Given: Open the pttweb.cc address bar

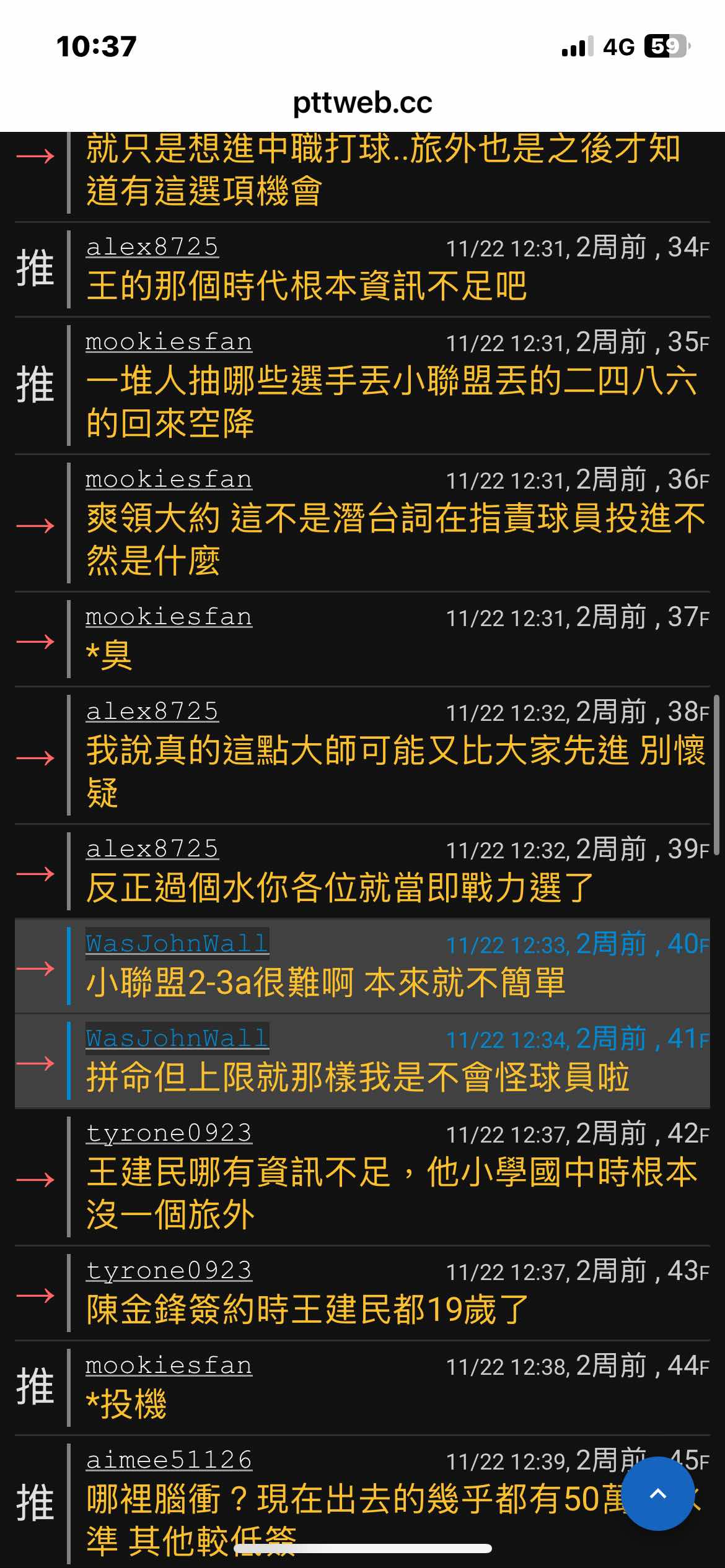Looking at the screenshot, I should [362, 103].
